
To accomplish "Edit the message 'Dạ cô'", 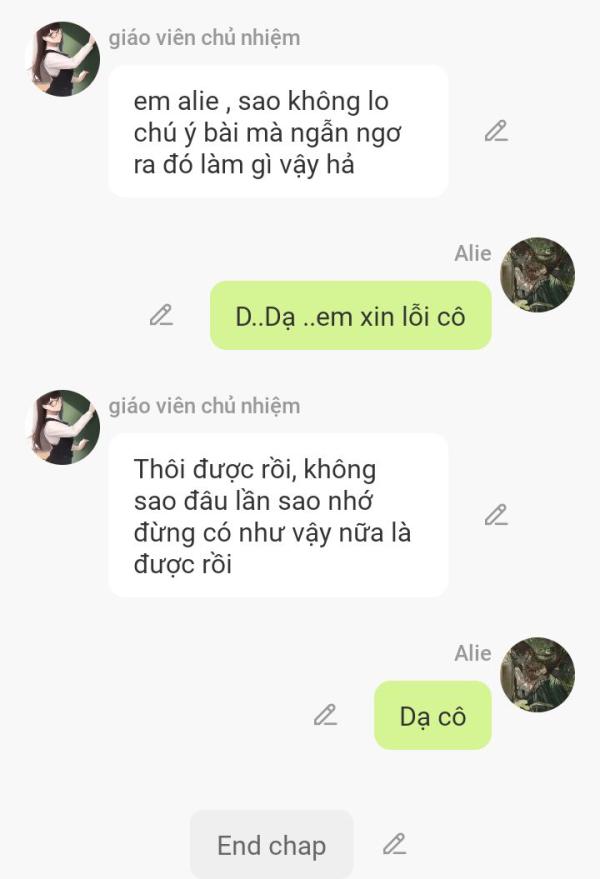I will [x=325, y=715].
